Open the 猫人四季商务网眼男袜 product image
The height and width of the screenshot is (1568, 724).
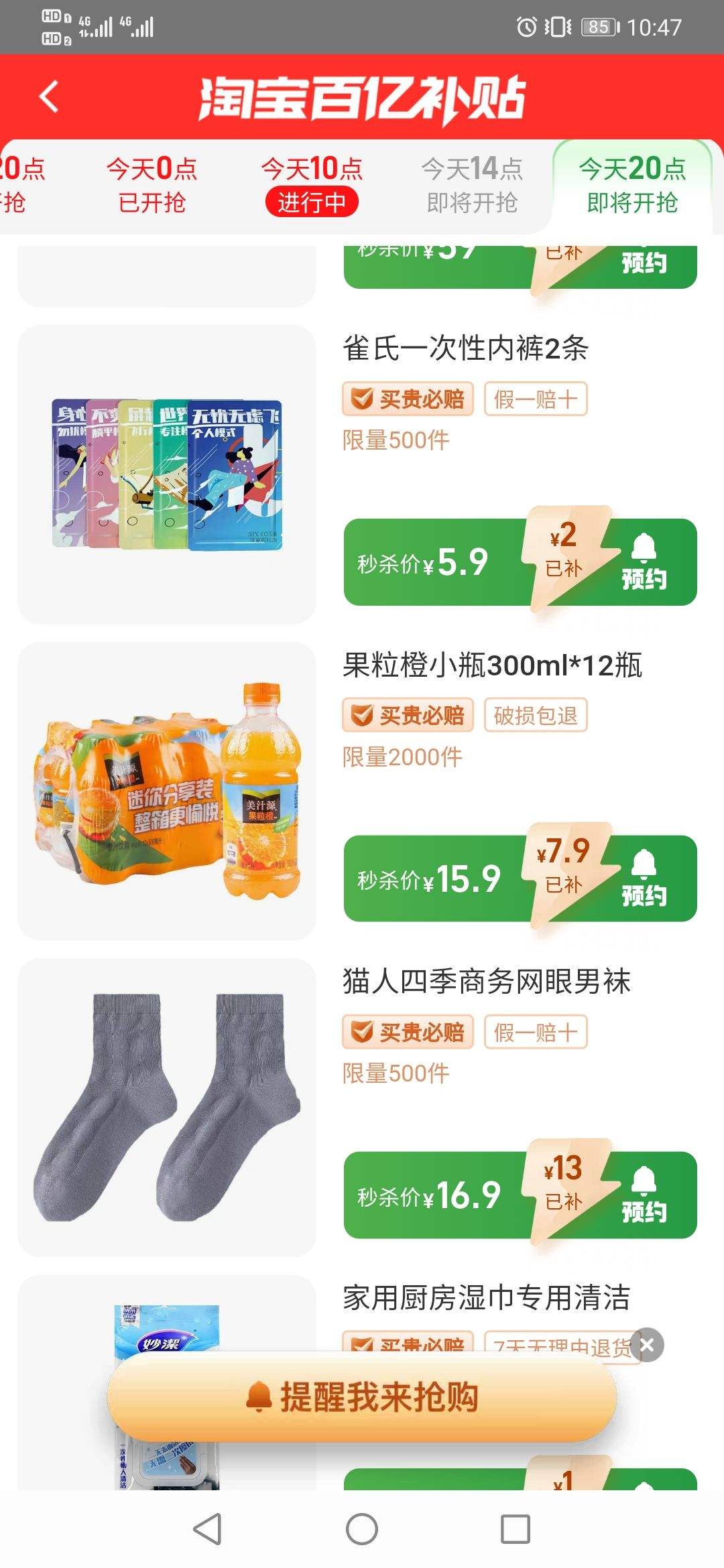(x=167, y=1107)
